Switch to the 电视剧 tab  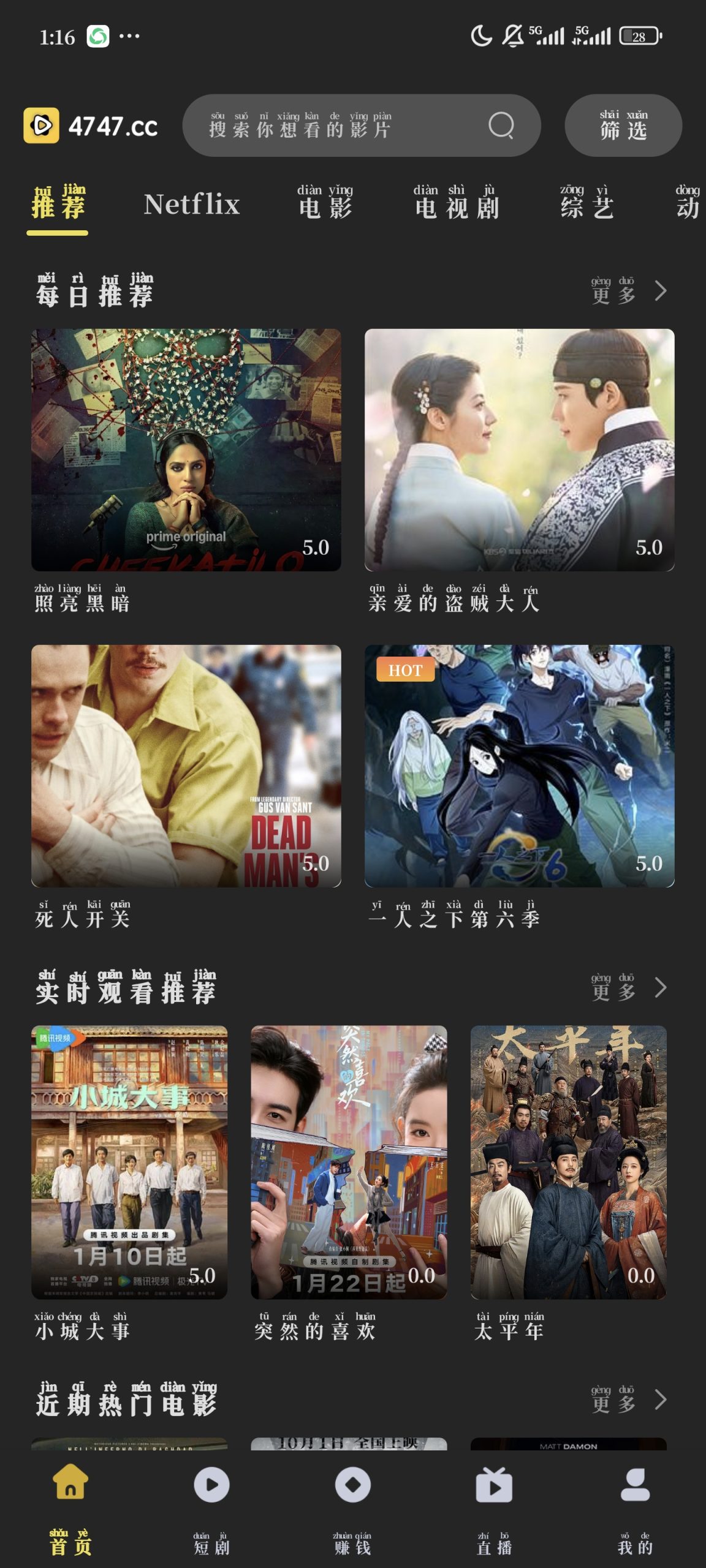click(457, 203)
